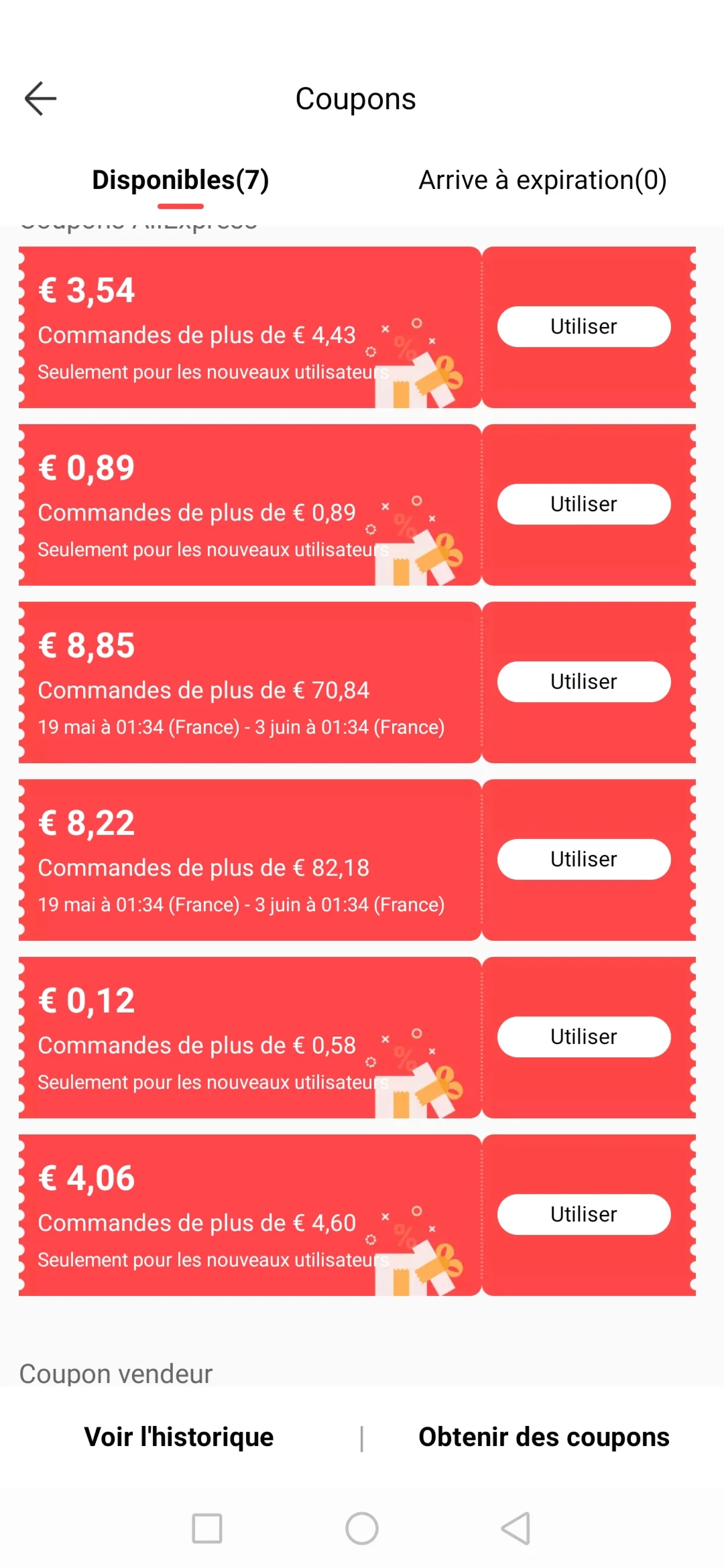Use the € 0,89 coupon
This screenshot has height=1568, width=724.
[x=583, y=505]
